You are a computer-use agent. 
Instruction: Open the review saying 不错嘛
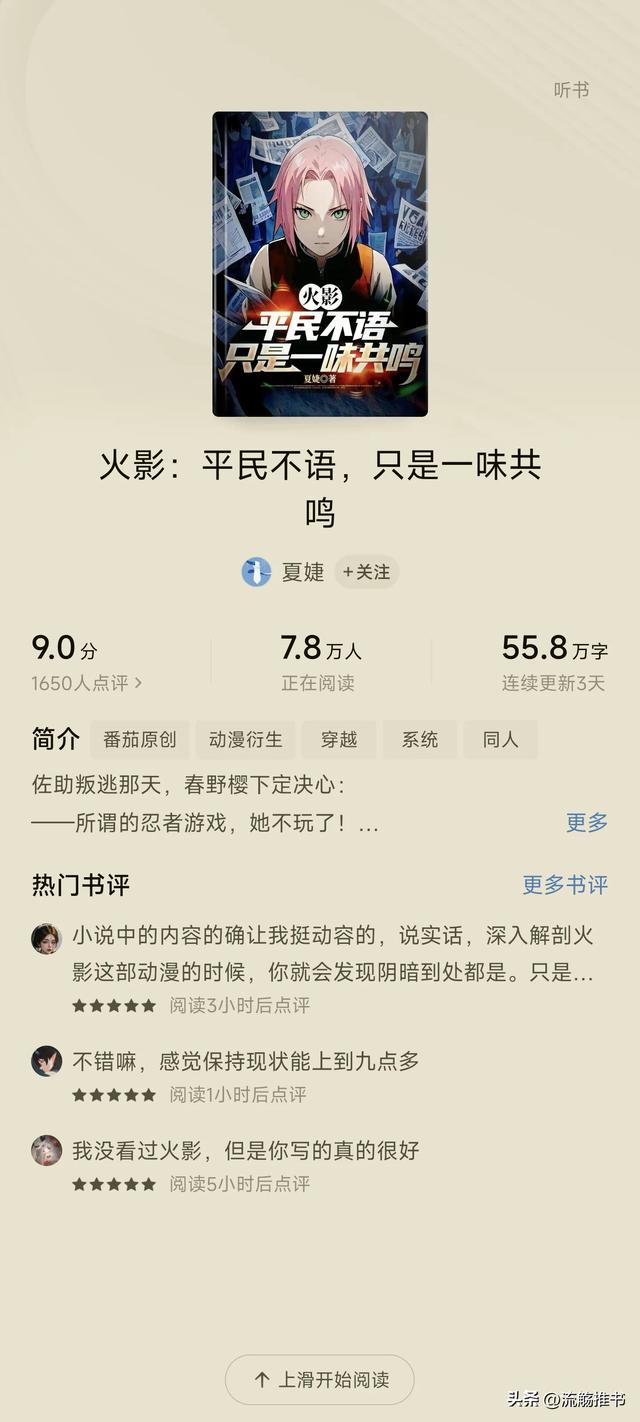[x=246, y=1062]
